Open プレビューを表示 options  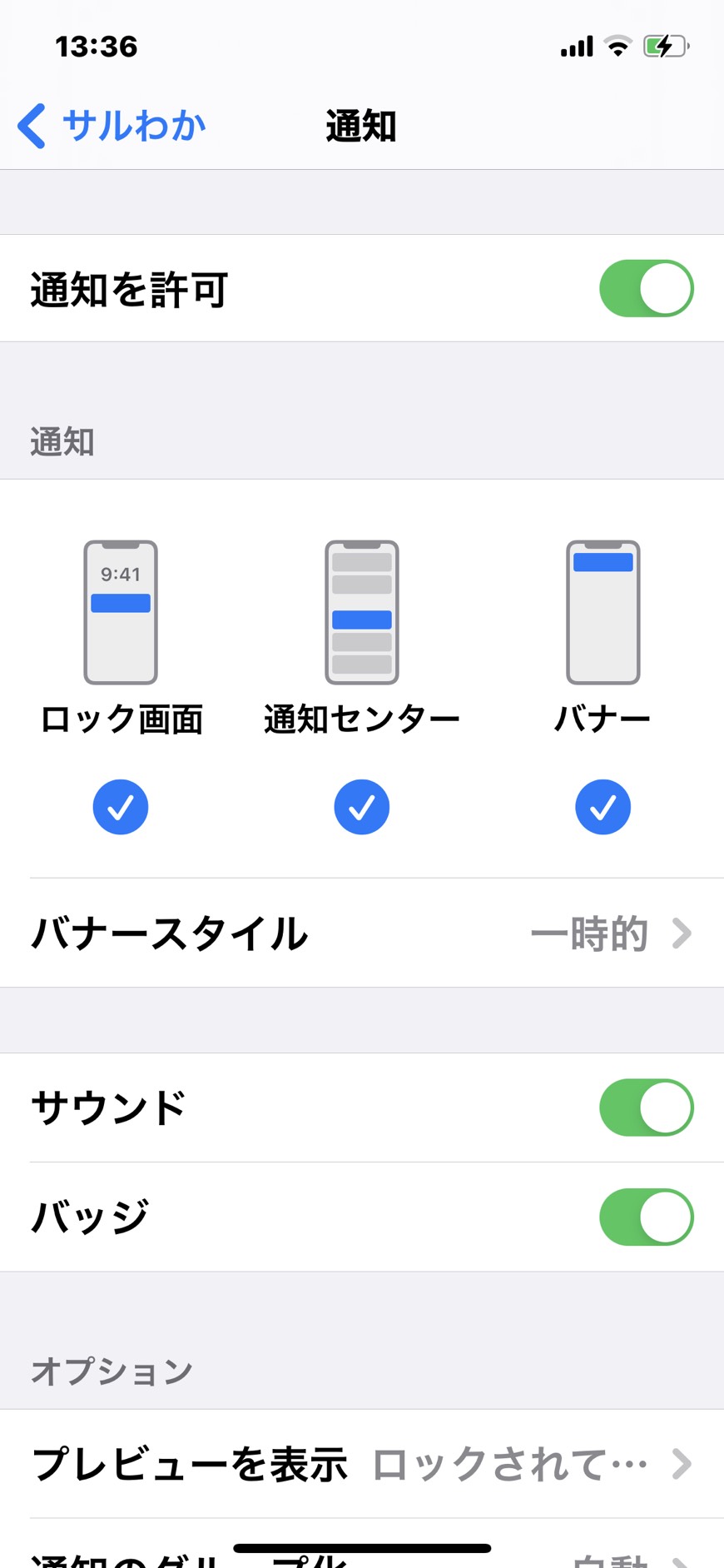362,1463
